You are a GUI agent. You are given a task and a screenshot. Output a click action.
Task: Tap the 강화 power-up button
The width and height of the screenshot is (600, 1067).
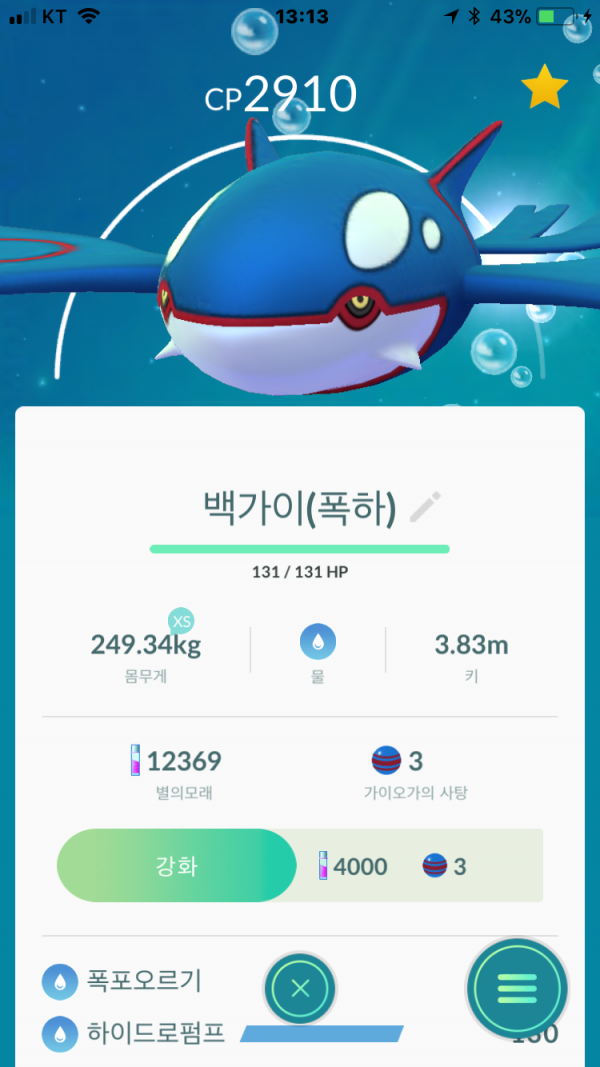click(177, 865)
